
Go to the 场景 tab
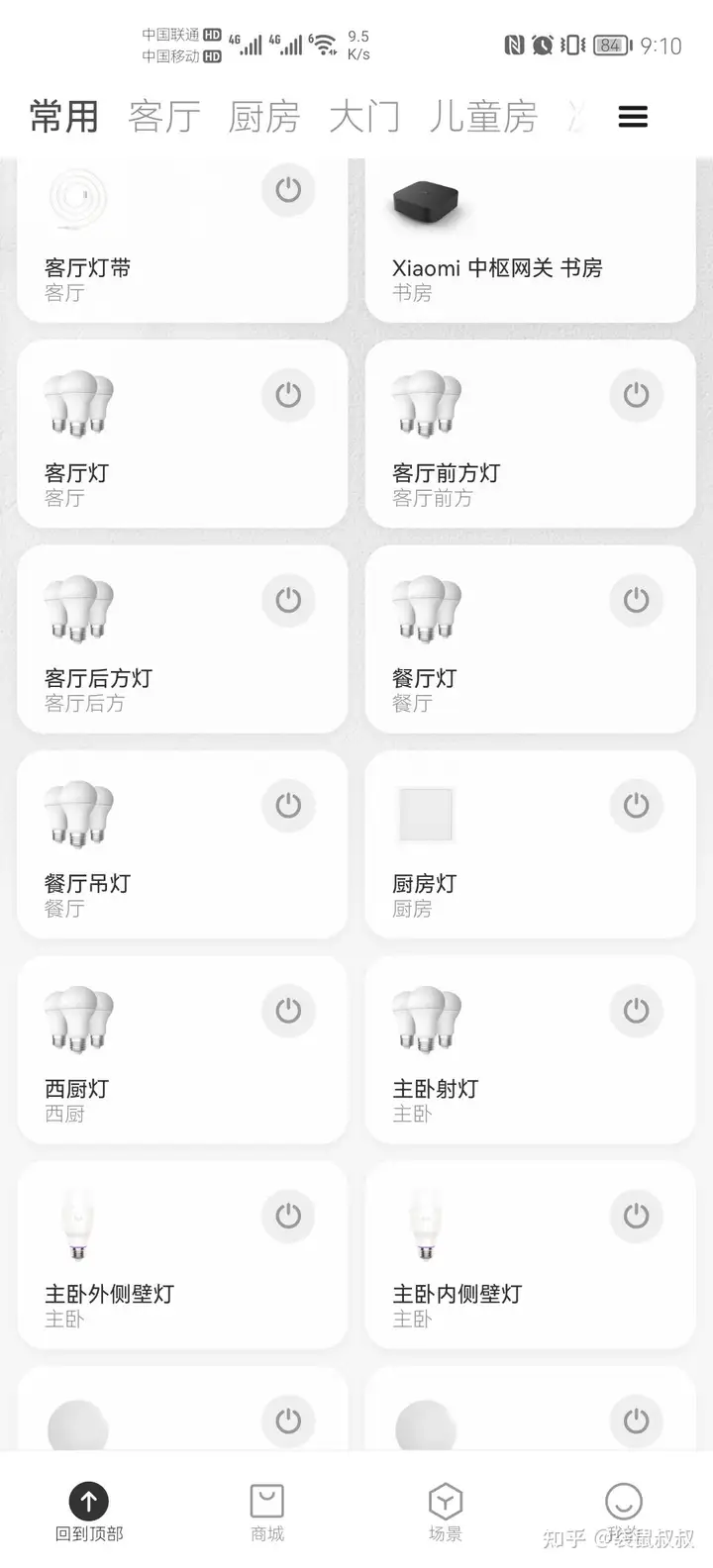click(x=445, y=1513)
